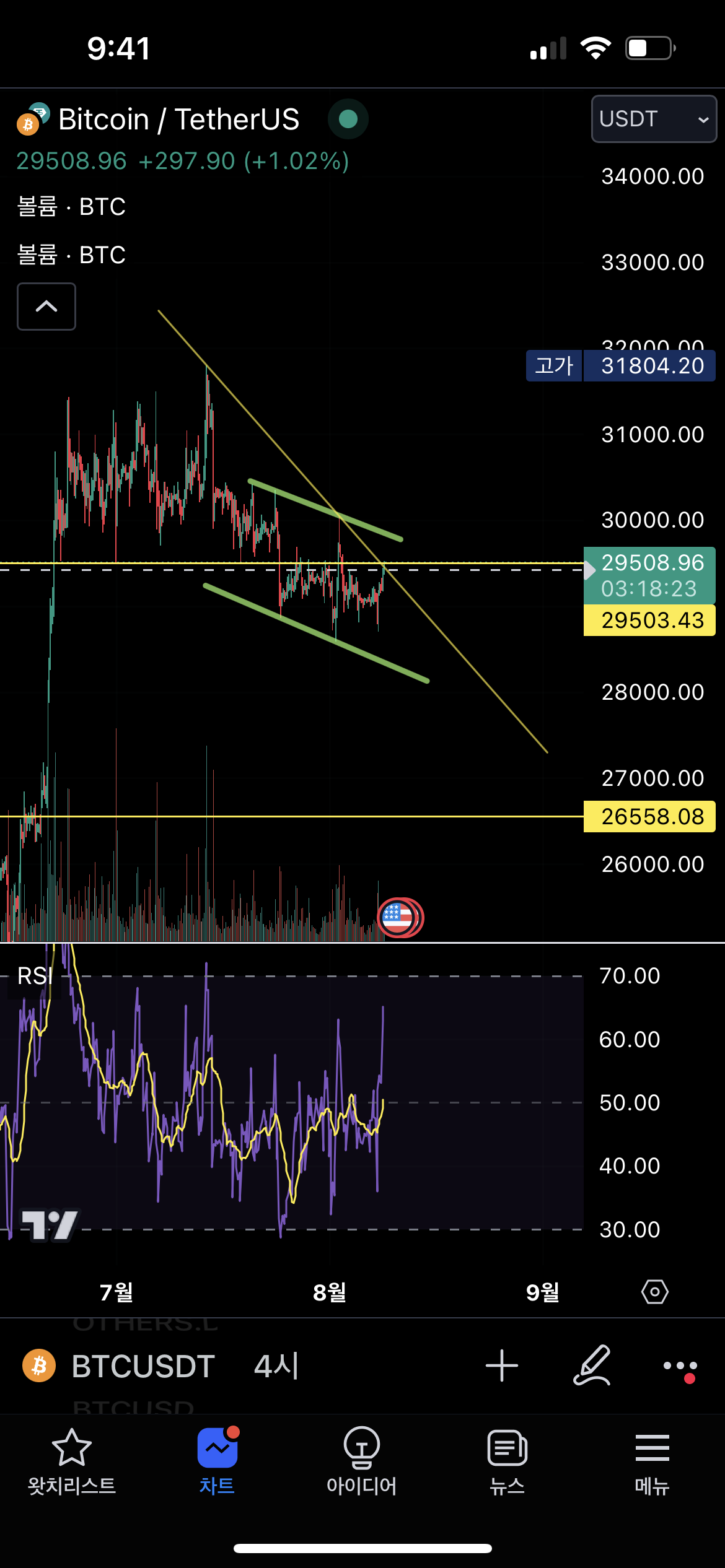Viewport: 725px width, 1568px height.
Task: Open the 뉴스 tab
Action: [x=507, y=1461]
